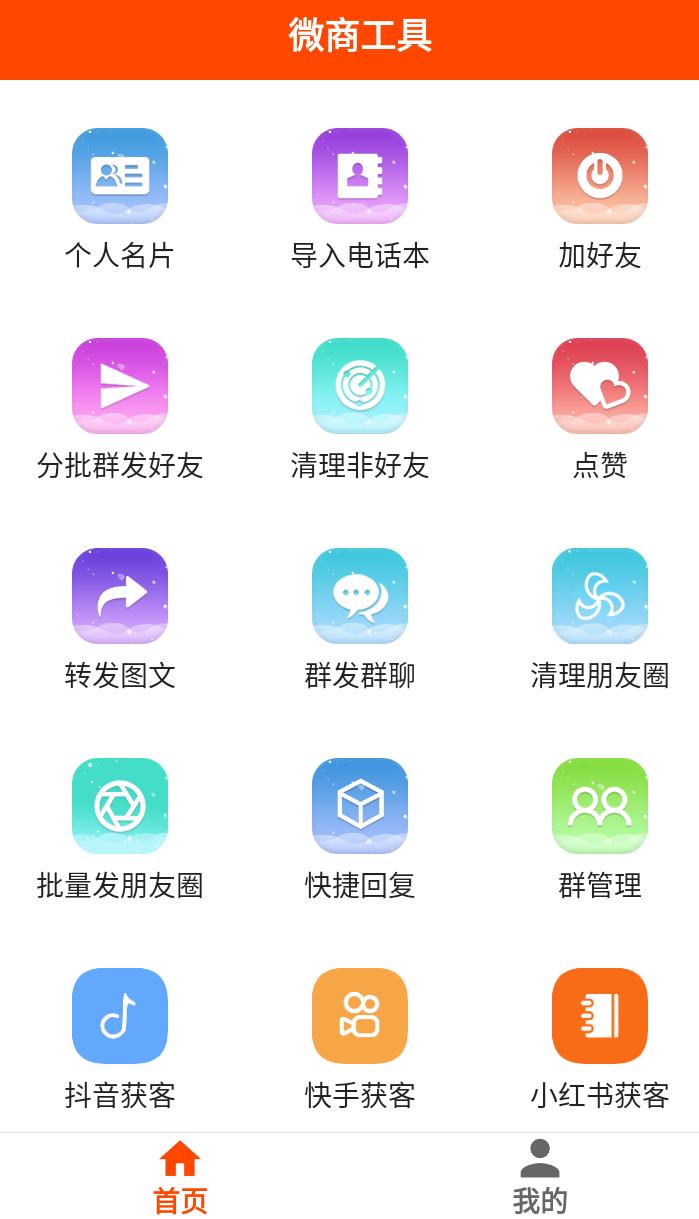Choose 转发图文 tool

click(120, 596)
